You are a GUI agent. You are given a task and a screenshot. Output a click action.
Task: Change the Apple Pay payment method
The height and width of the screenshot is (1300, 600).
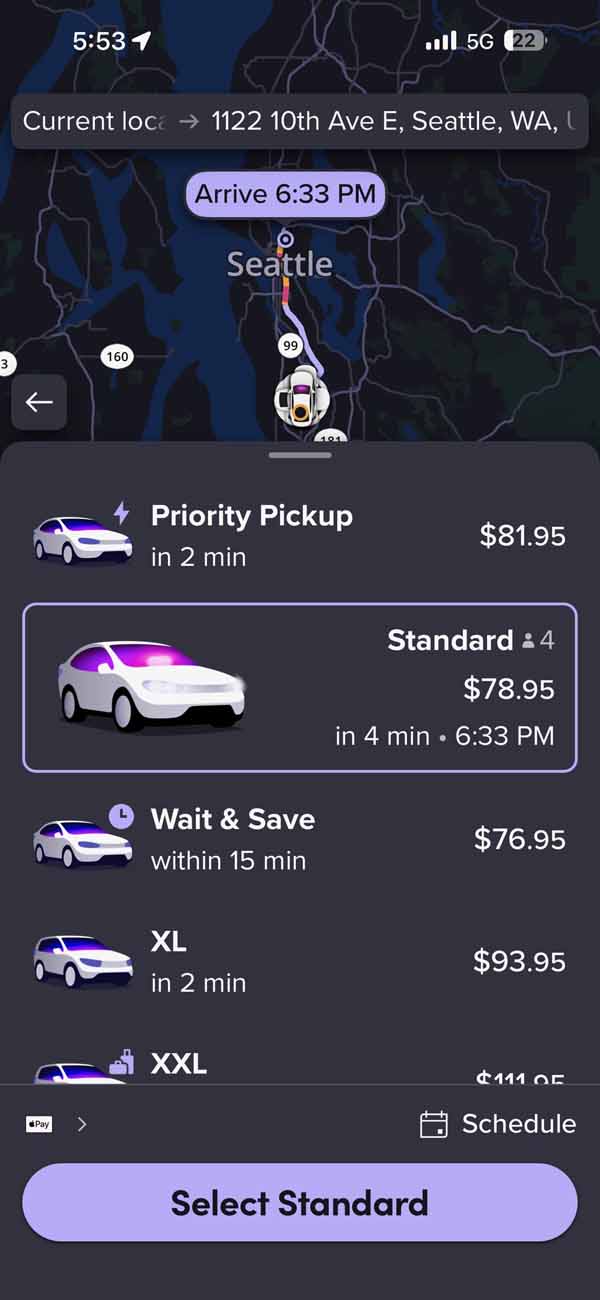pyautogui.click(x=56, y=1124)
